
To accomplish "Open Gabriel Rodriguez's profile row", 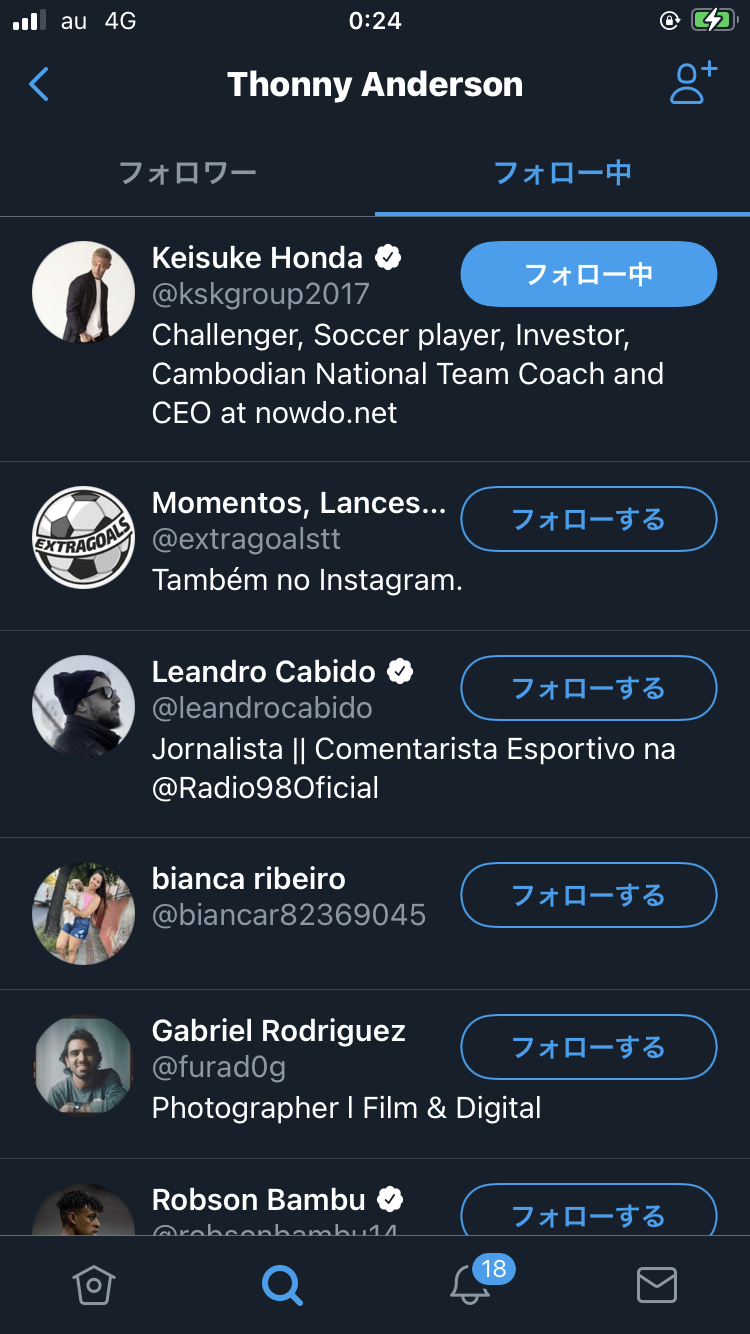I will click(278, 1031).
